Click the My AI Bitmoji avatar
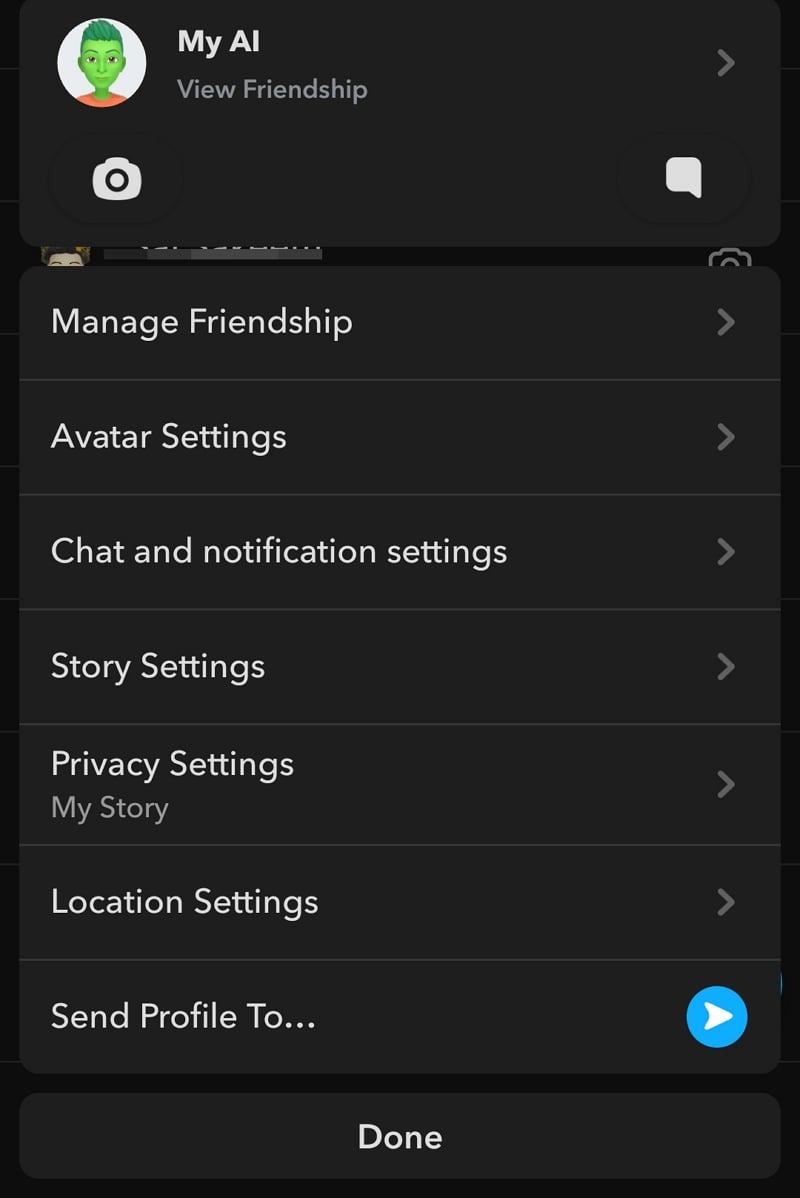The width and height of the screenshot is (800, 1198). (x=102, y=62)
